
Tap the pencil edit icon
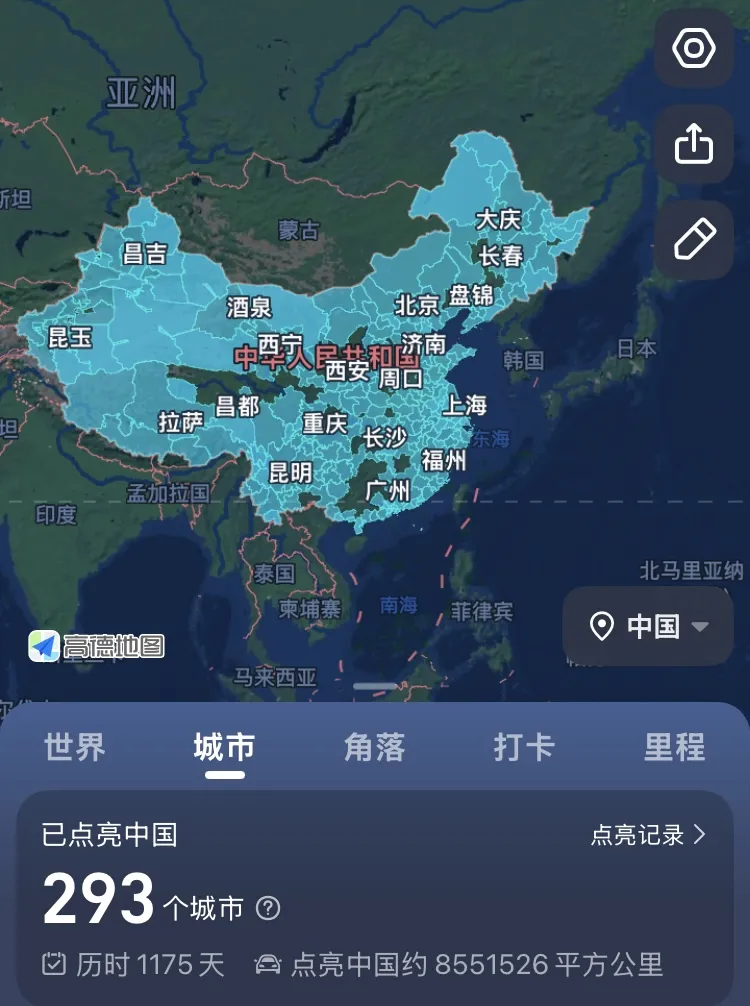tap(693, 240)
